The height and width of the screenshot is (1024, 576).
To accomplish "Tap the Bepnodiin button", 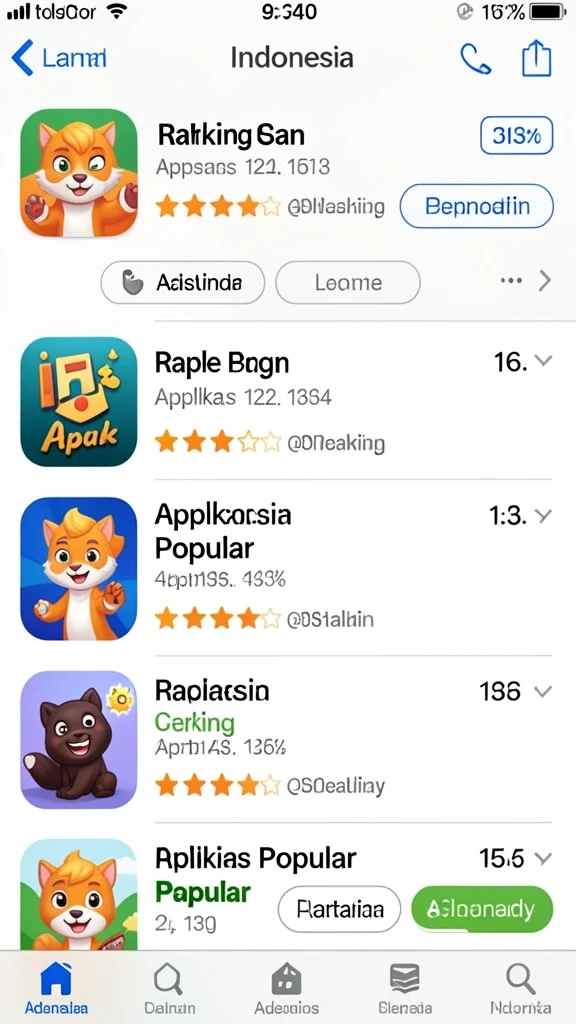I will point(477,206).
